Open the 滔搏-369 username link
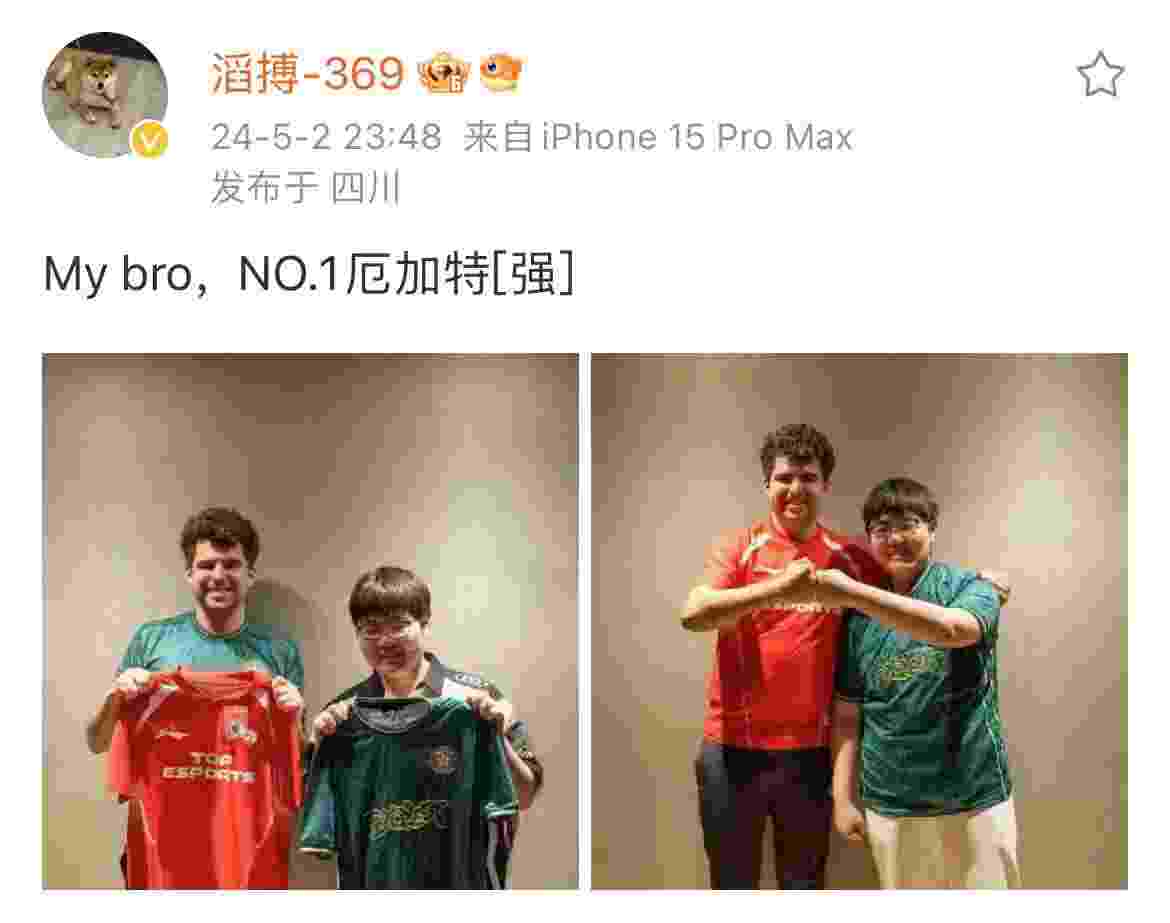The width and height of the screenshot is (1170, 923). pyautogui.click(x=307, y=73)
